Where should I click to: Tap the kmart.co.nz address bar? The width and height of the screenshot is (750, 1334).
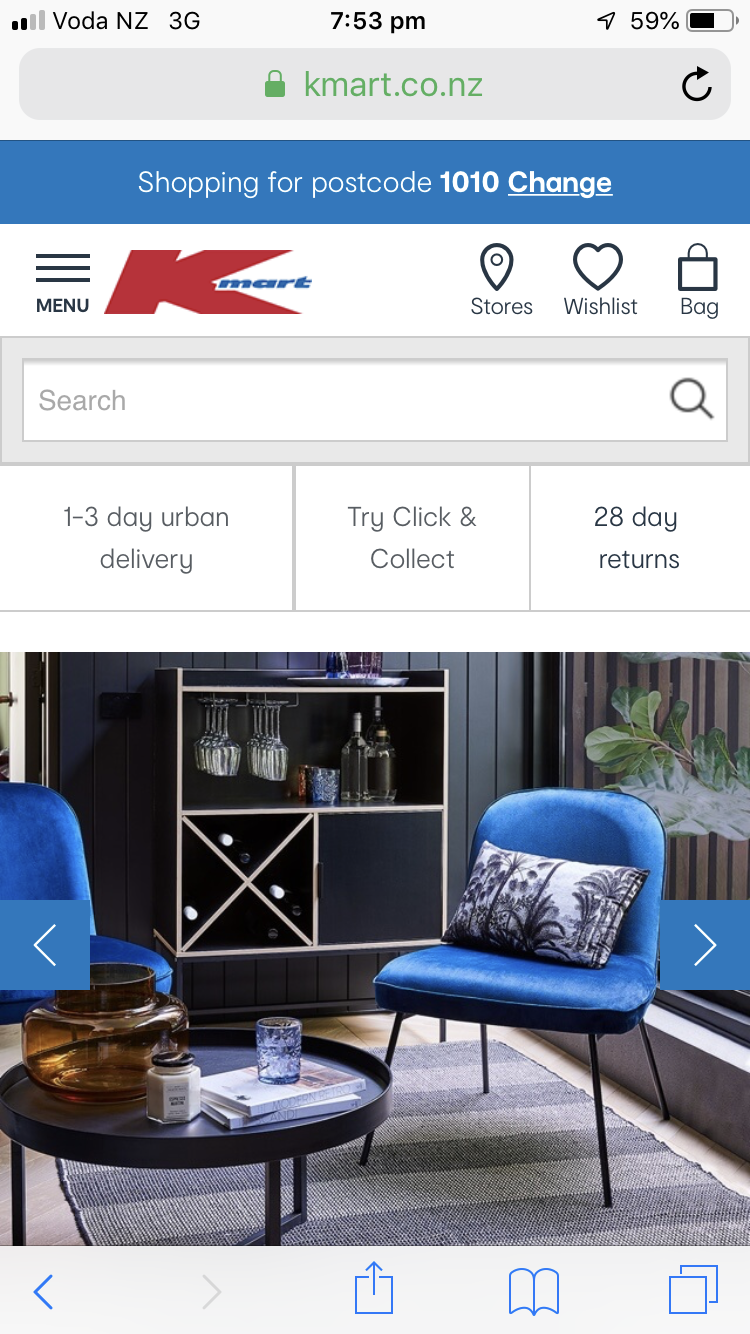tap(375, 84)
